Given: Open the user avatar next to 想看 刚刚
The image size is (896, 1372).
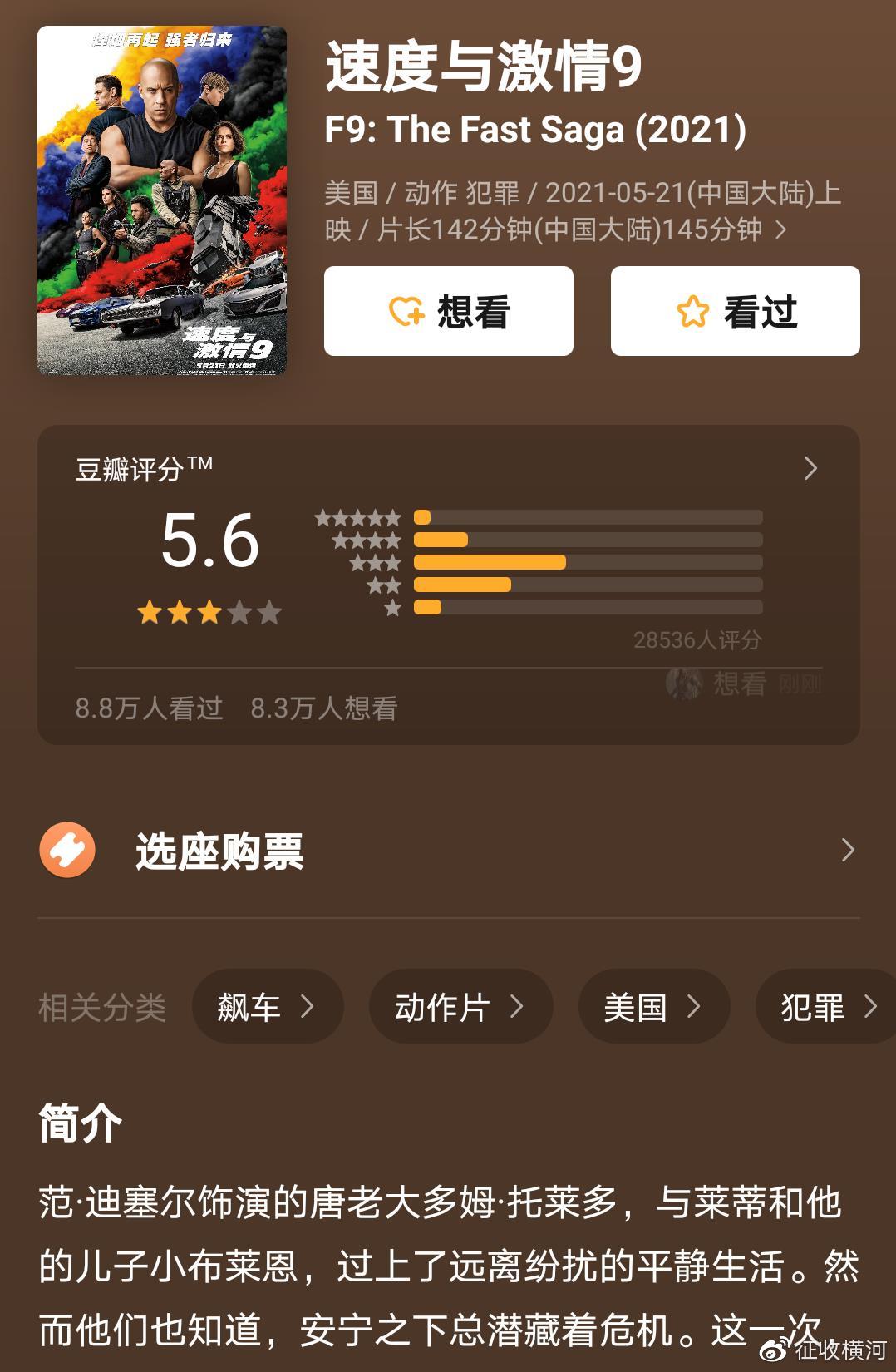Looking at the screenshot, I should pyautogui.click(x=685, y=684).
